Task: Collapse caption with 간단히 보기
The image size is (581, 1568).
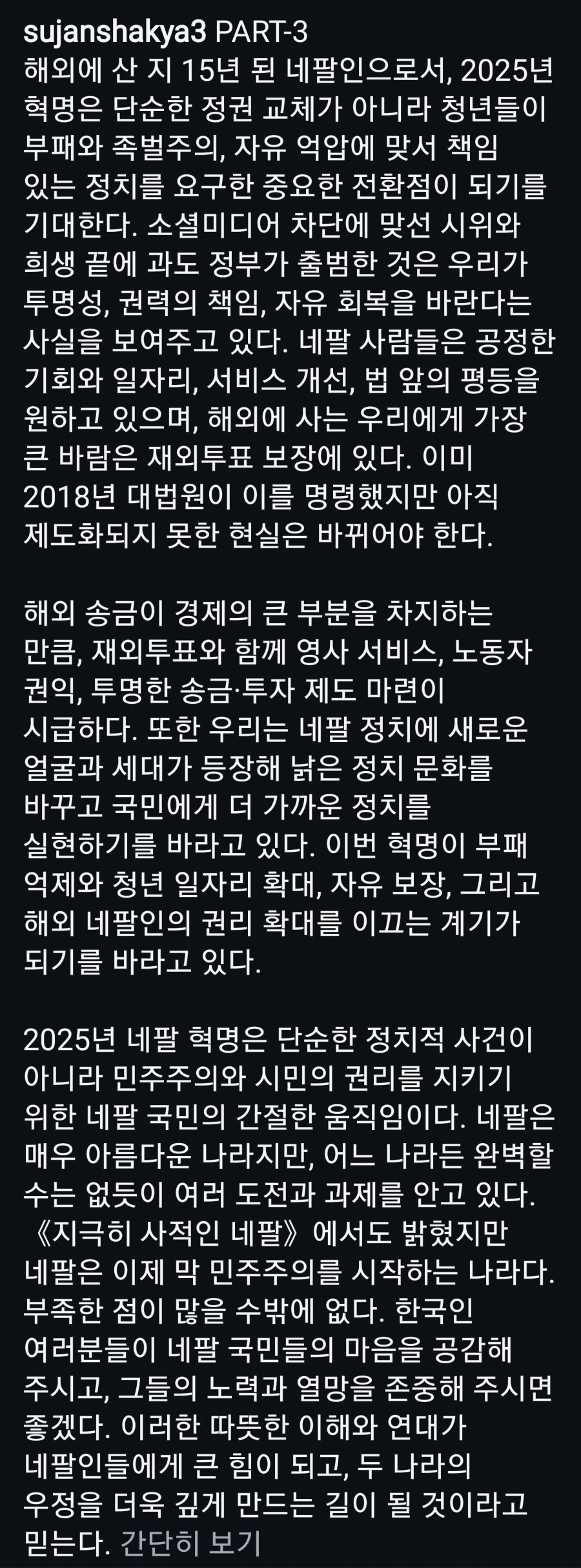Action: [190, 1542]
